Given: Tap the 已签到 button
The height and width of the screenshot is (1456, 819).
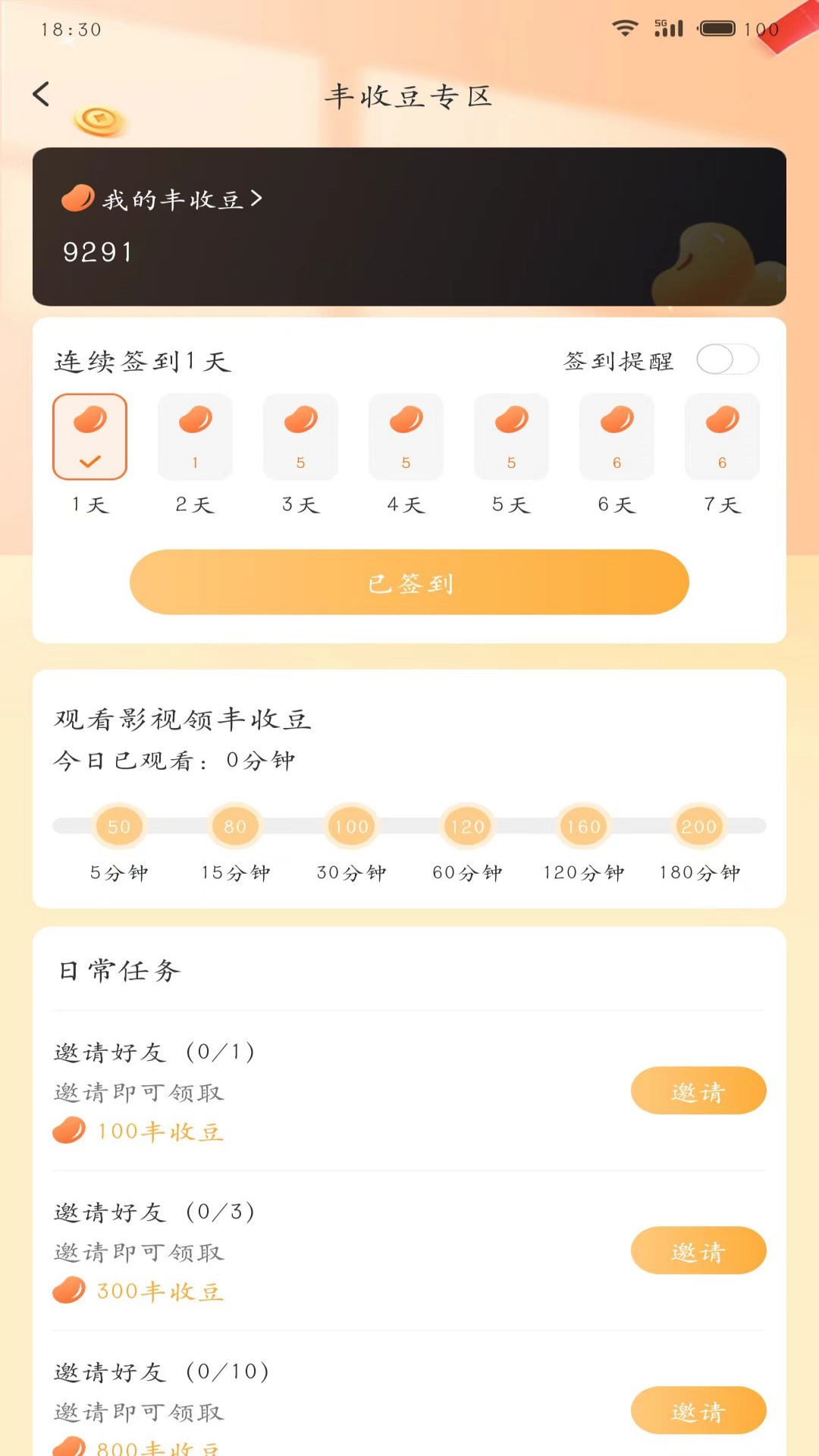Looking at the screenshot, I should pos(409,582).
